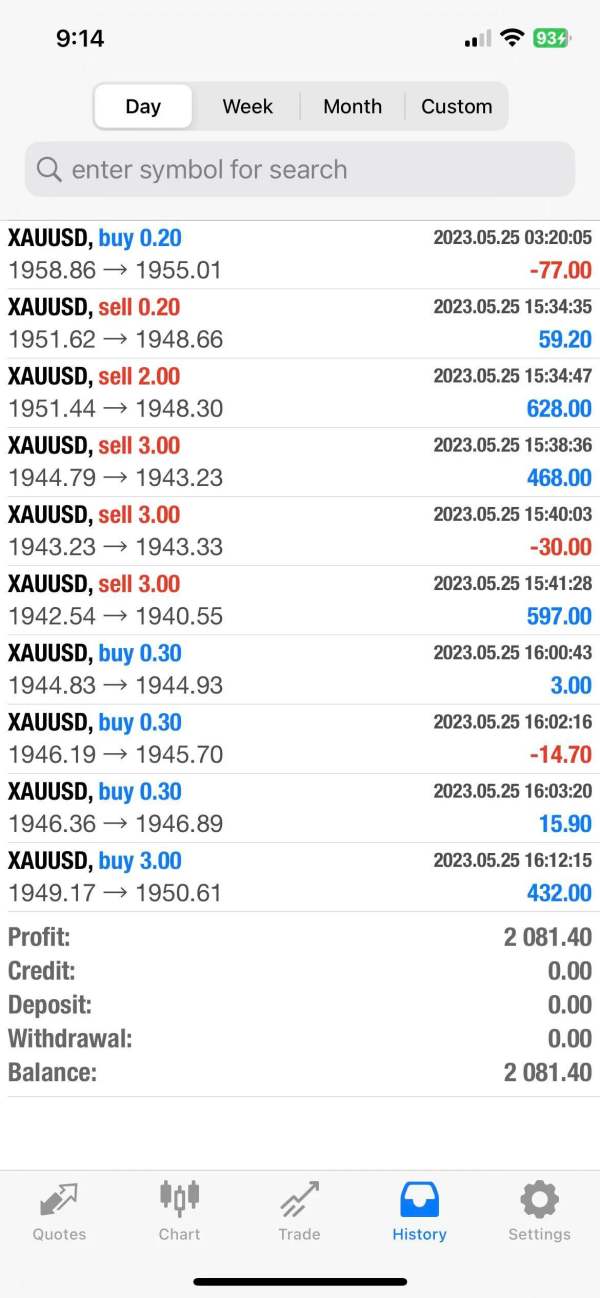Show the Month history view
The width and height of the screenshot is (600, 1298).
(x=352, y=106)
